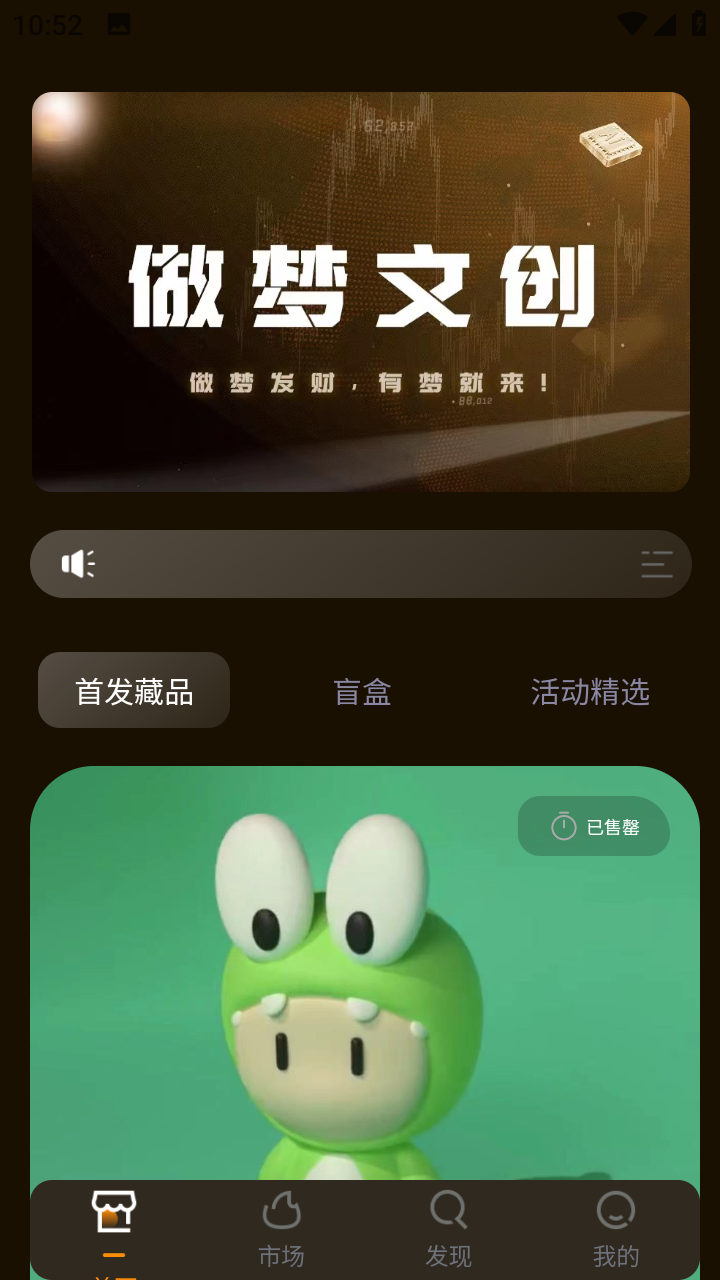Tap the announcement speaker bar
The width and height of the screenshot is (720, 1280).
click(x=360, y=564)
